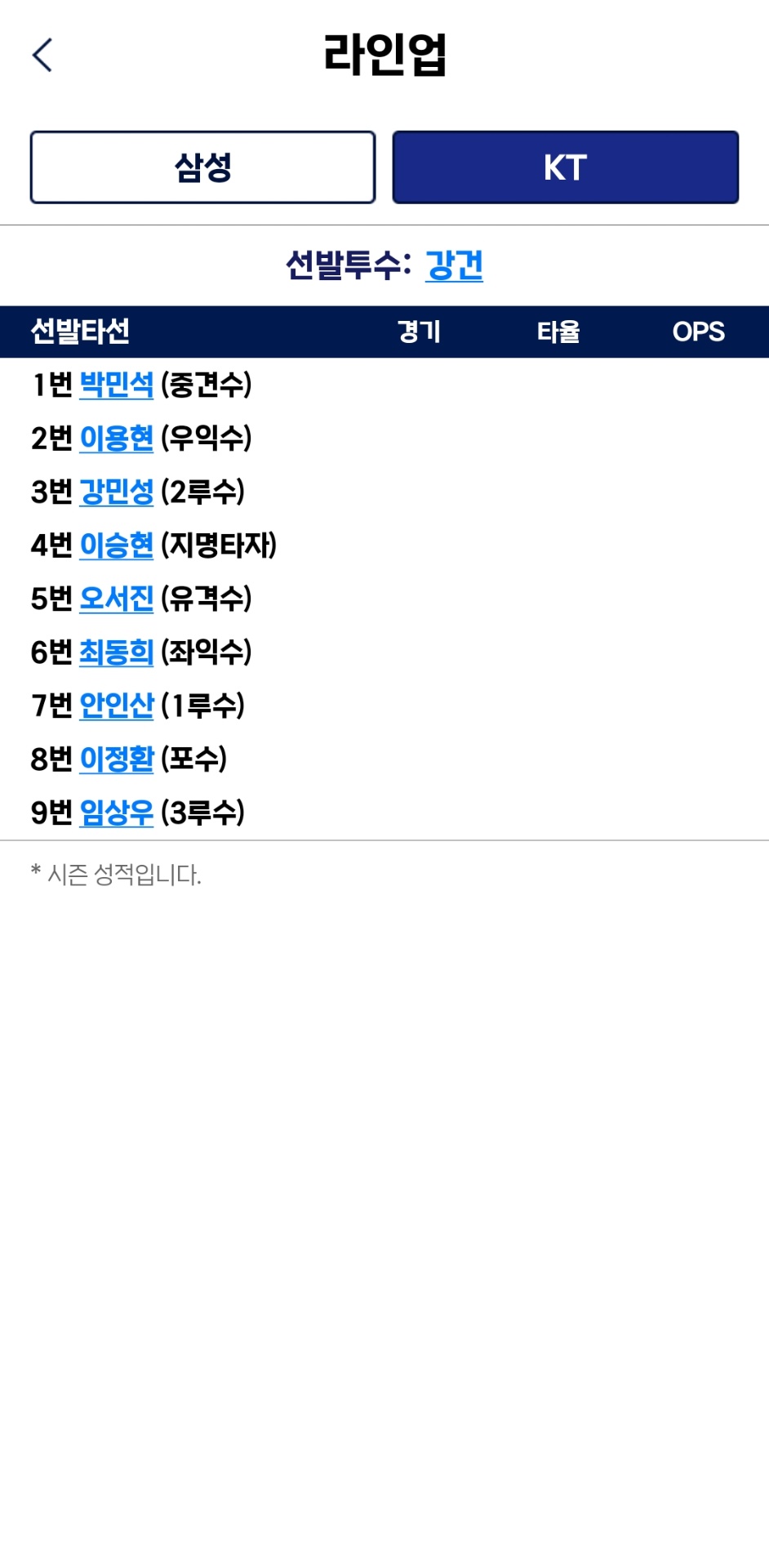Open starting pitcher 강건's profile
The width and height of the screenshot is (769, 1568).
tap(454, 265)
